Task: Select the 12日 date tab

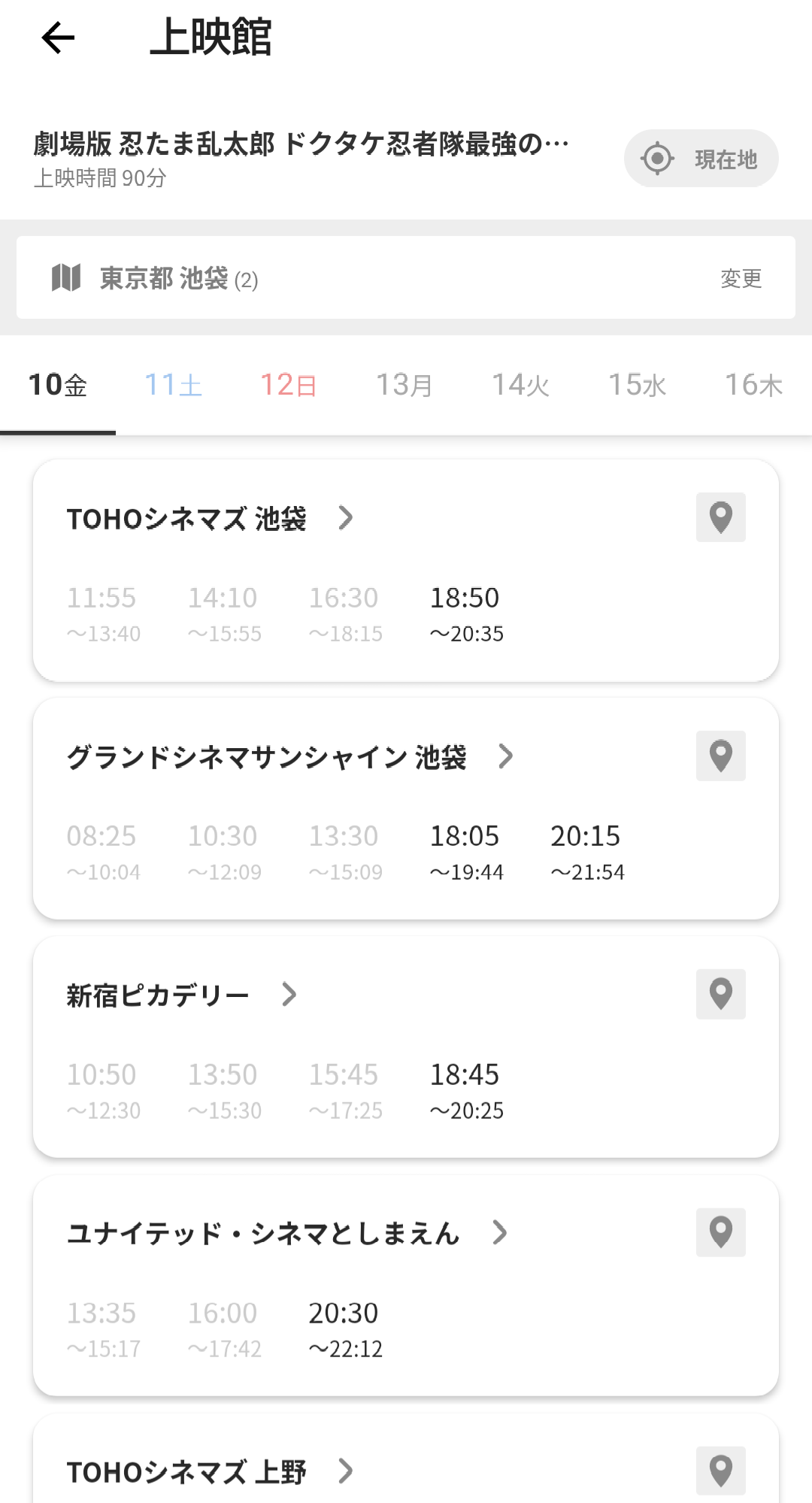Action: (289, 385)
